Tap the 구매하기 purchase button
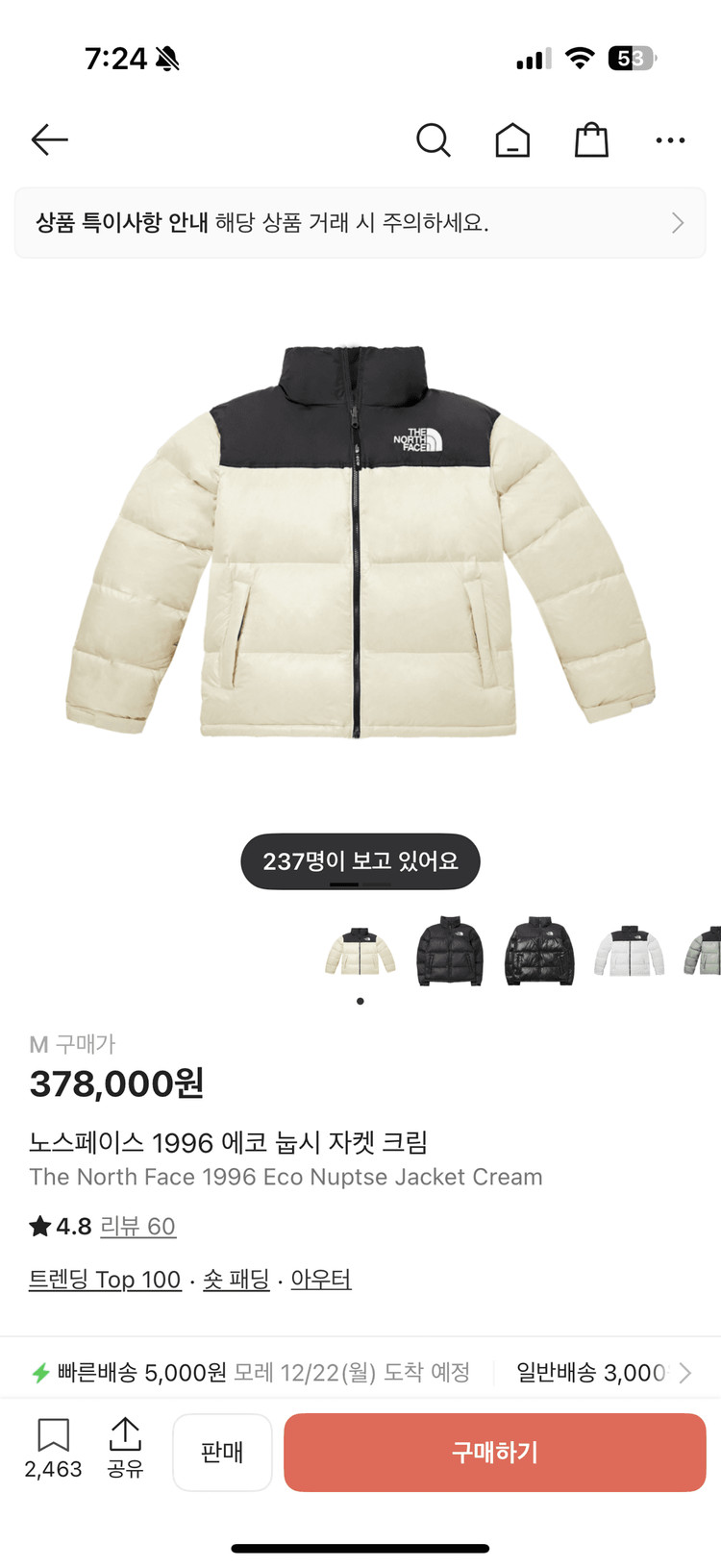Viewport: 721px width, 1568px height. (x=494, y=1452)
